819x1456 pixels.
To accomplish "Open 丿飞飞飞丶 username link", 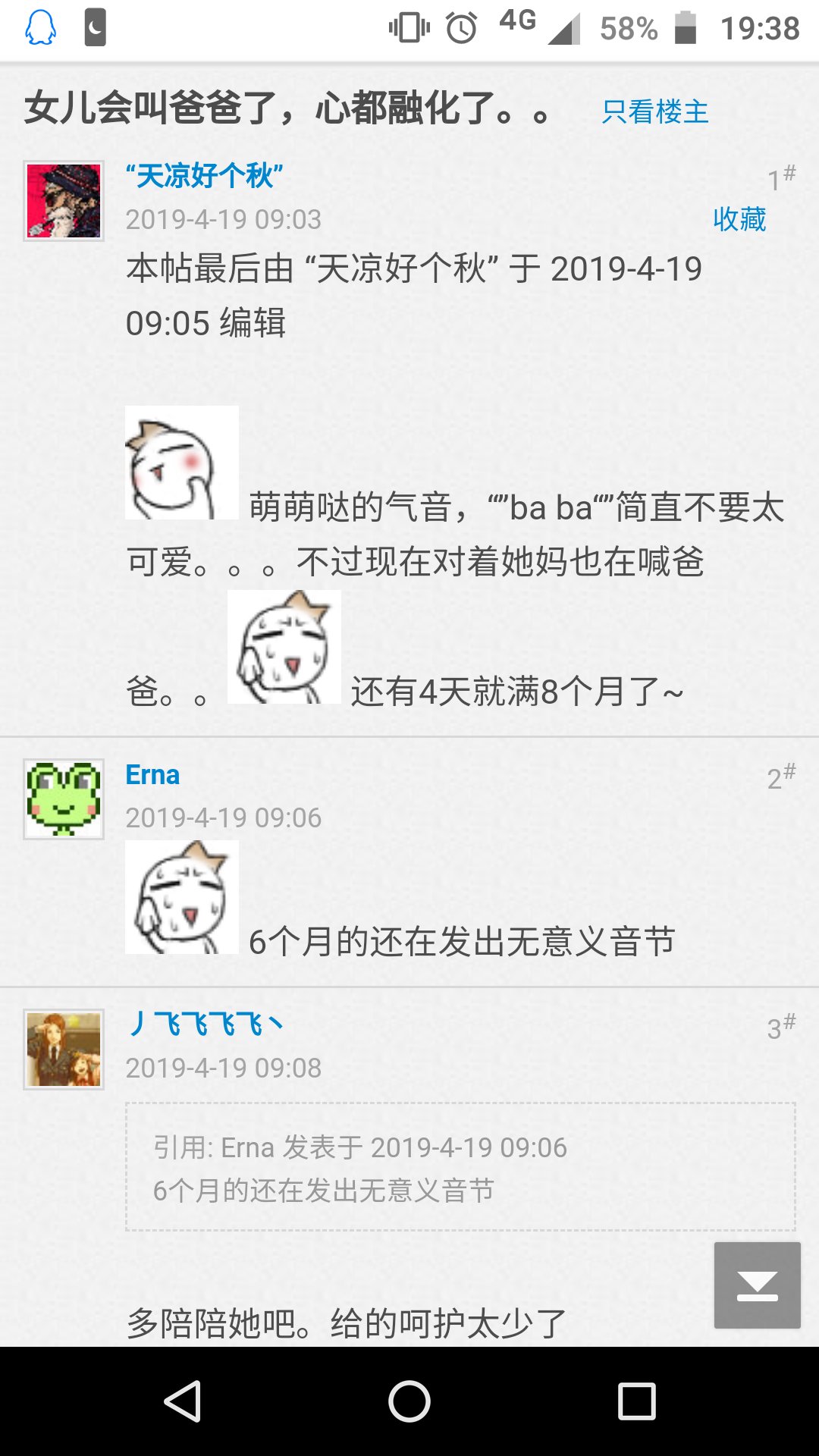I will click(205, 1025).
